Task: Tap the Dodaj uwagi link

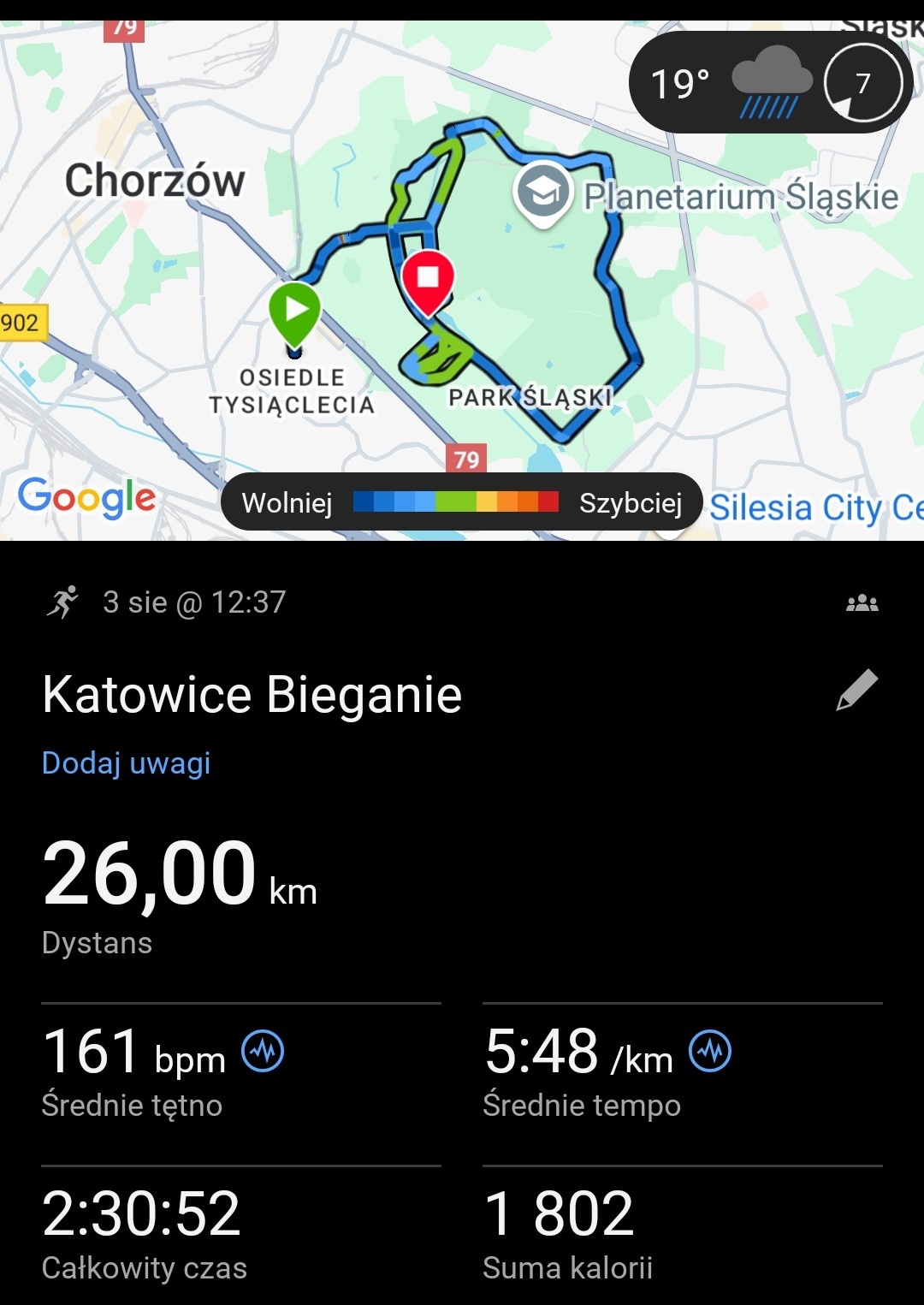Action: (126, 762)
